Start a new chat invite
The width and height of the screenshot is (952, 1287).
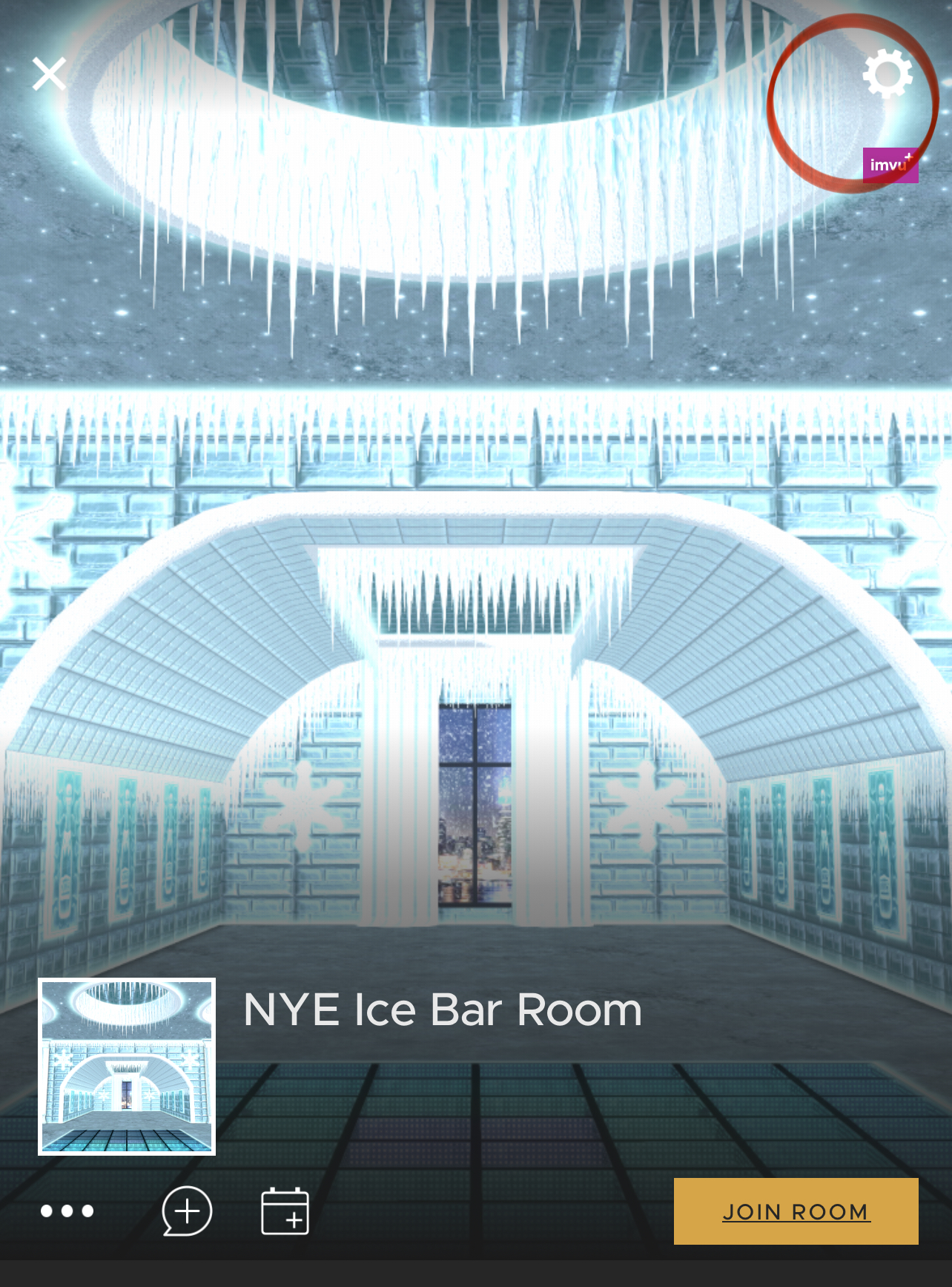[187, 1211]
